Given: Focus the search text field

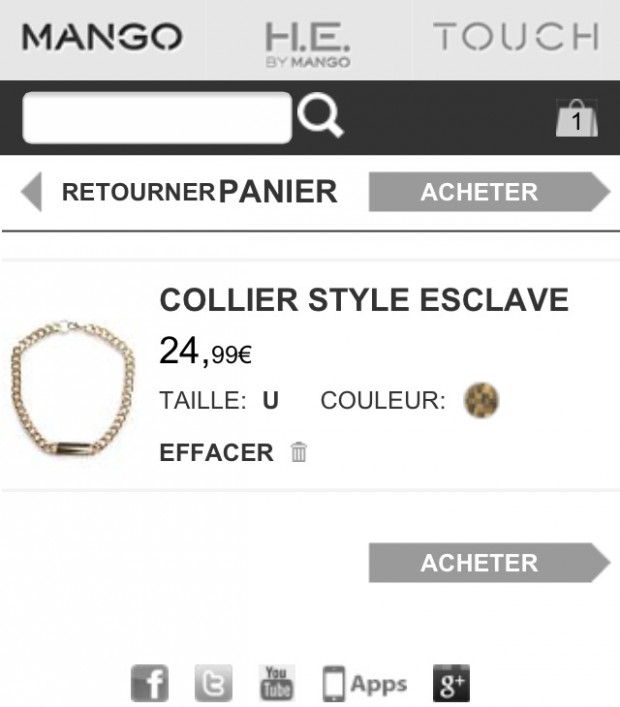Looking at the screenshot, I should coord(156,118).
